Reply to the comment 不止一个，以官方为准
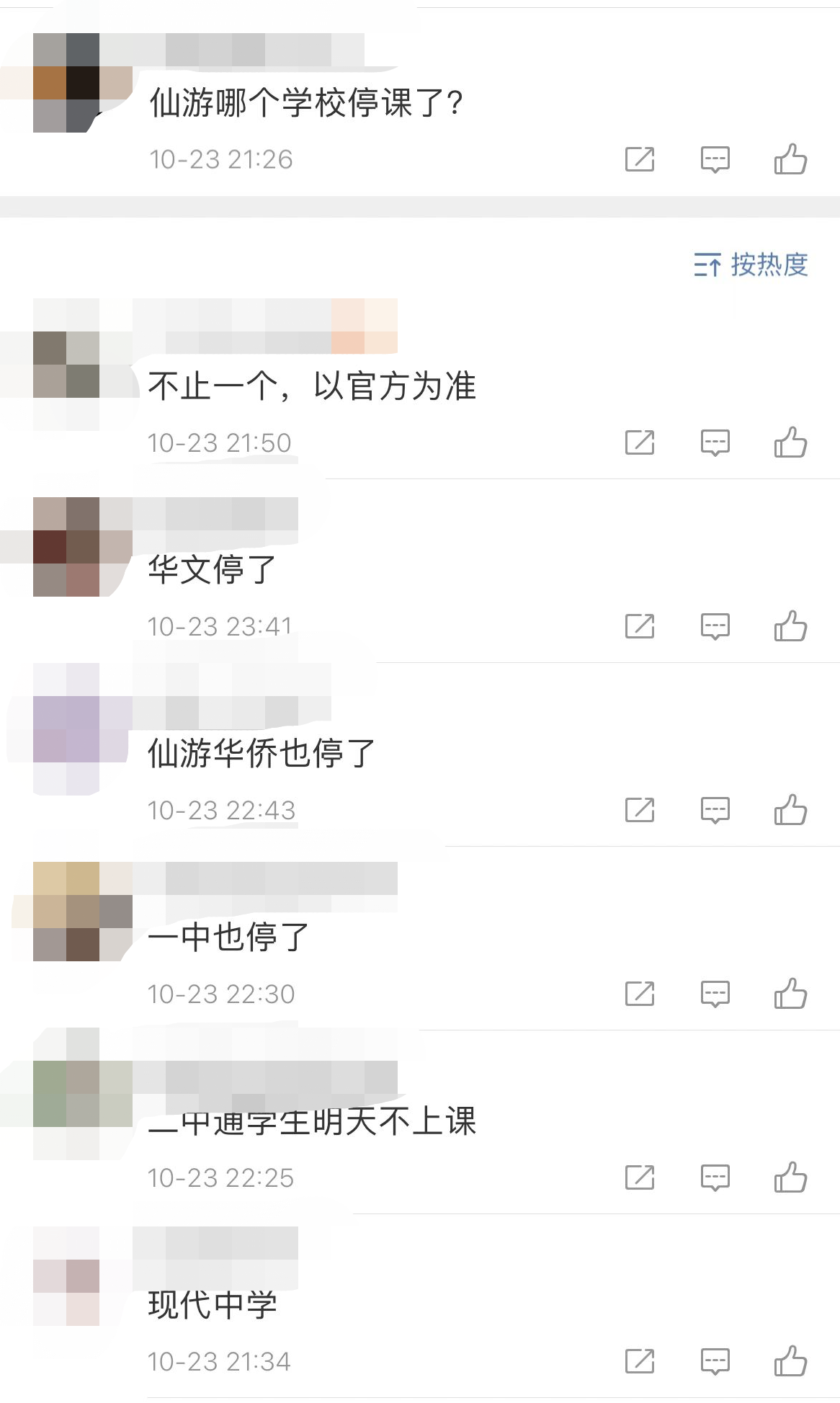Viewport: 840px width, 1403px height. click(x=715, y=442)
